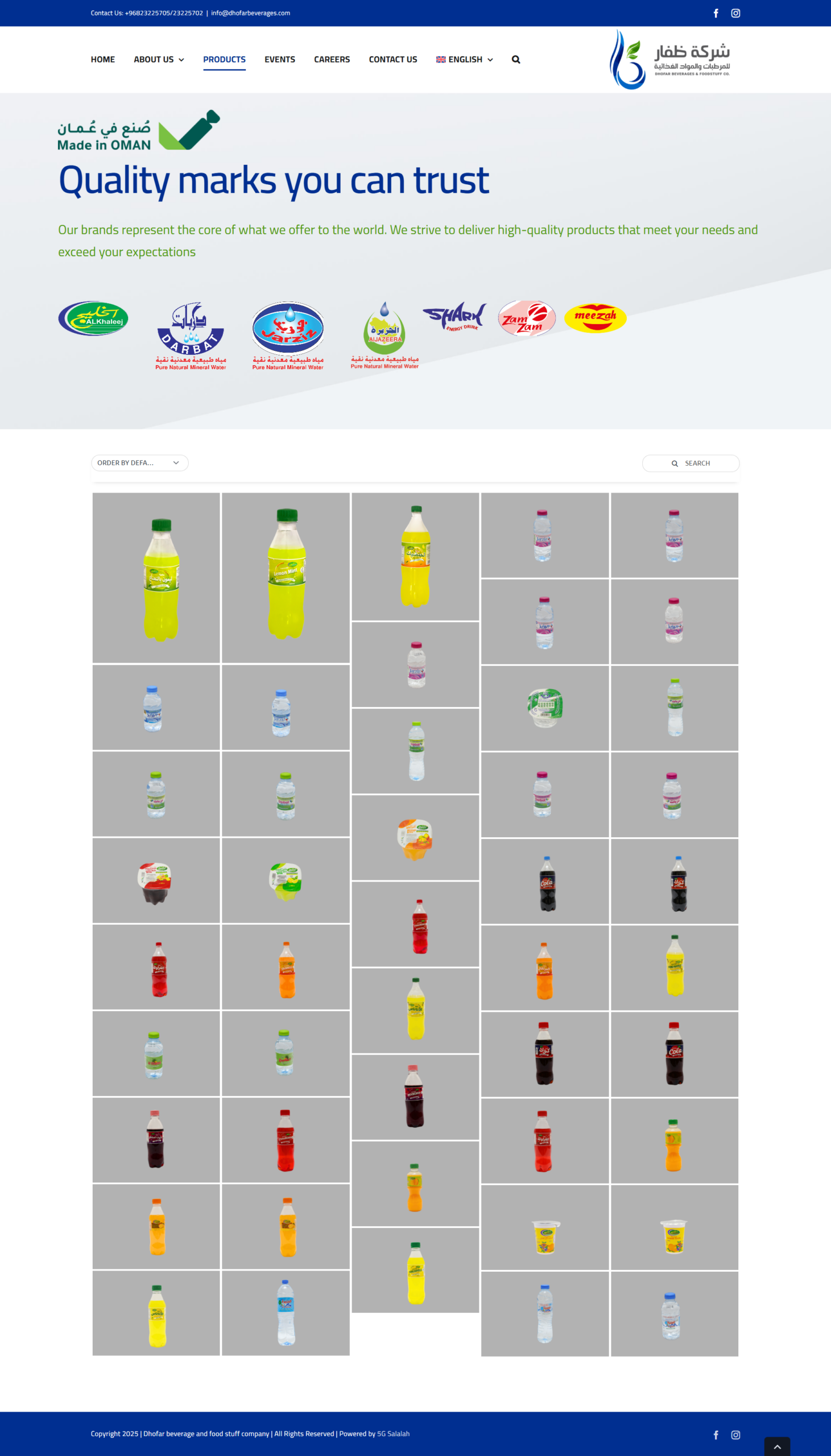Viewport: 831px width, 1456px height.
Task: Open the Instagram icon in the footer
Action: (x=735, y=1435)
